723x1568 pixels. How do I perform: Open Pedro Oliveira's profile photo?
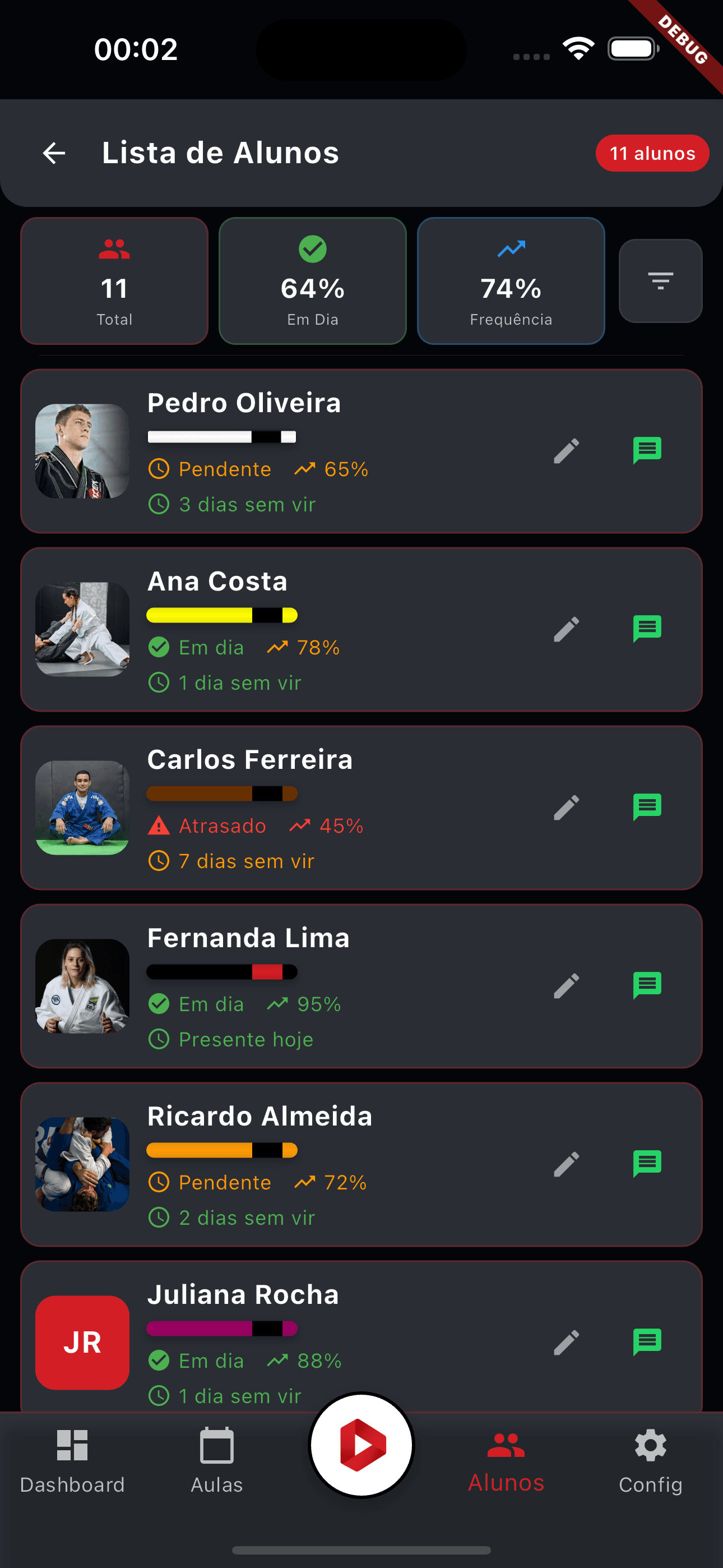pos(82,451)
